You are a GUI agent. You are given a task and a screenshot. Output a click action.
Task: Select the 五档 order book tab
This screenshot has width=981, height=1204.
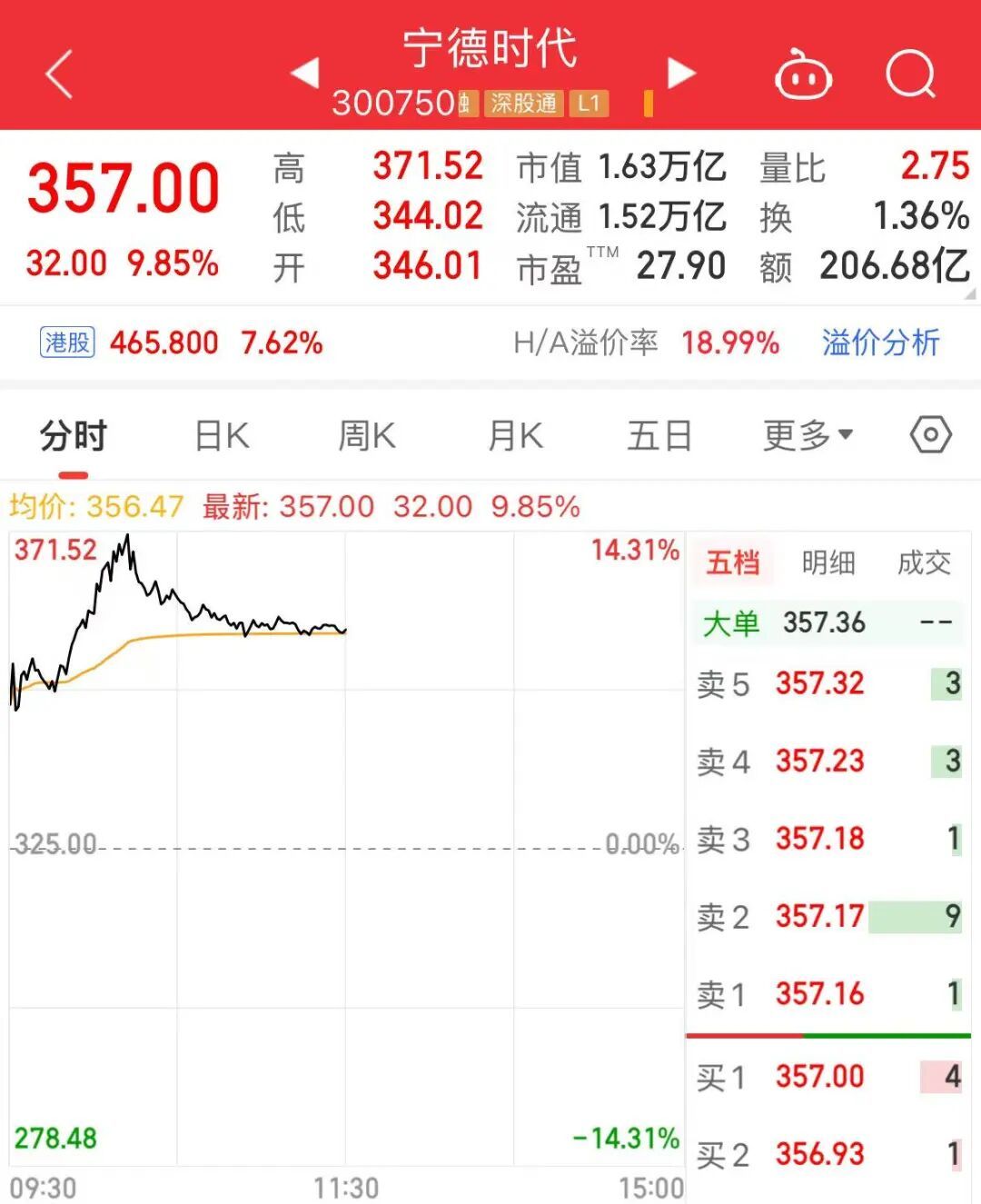tap(733, 562)
